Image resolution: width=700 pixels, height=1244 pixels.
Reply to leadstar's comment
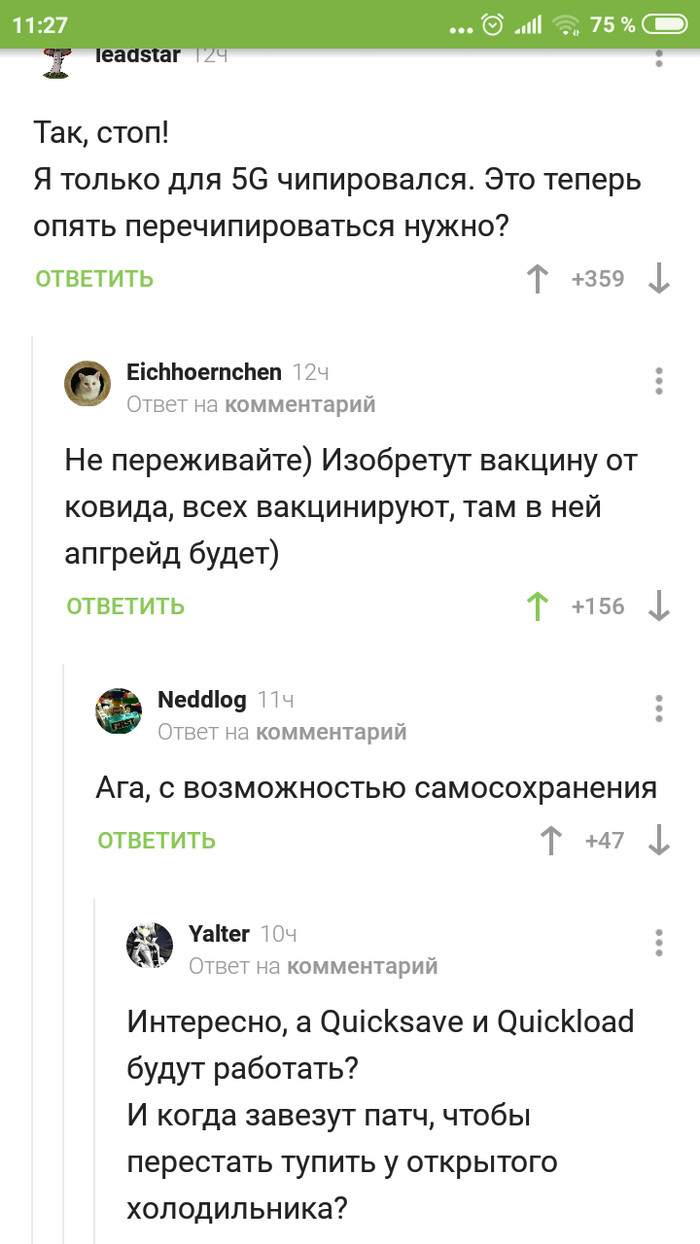(94, 279)
